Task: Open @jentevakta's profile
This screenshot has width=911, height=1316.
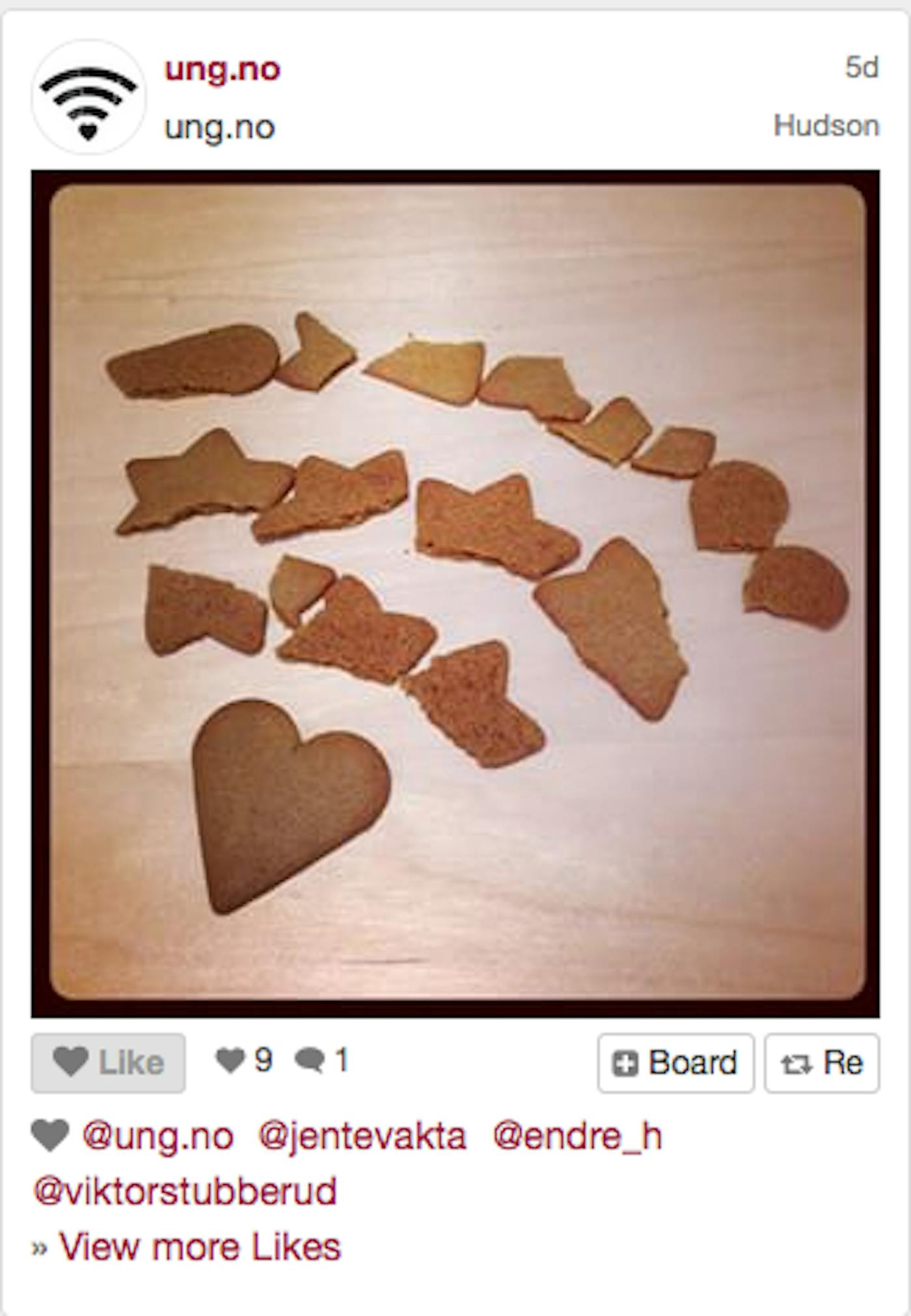Action: coord(362,1136)
